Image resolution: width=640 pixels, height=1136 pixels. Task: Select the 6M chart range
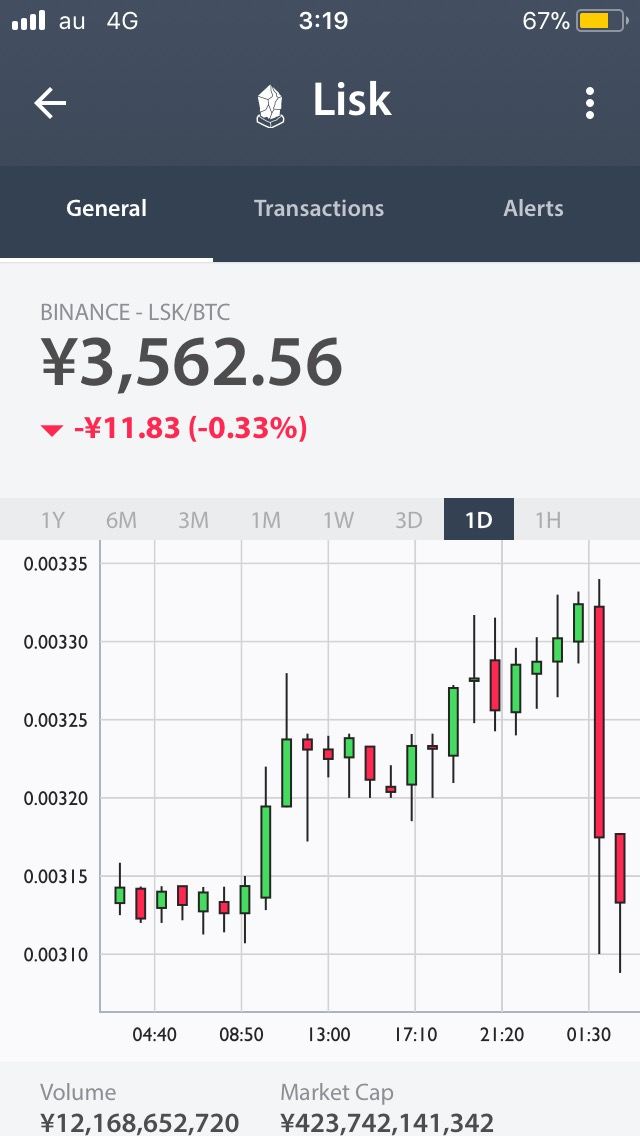click(x=121, y=520)
